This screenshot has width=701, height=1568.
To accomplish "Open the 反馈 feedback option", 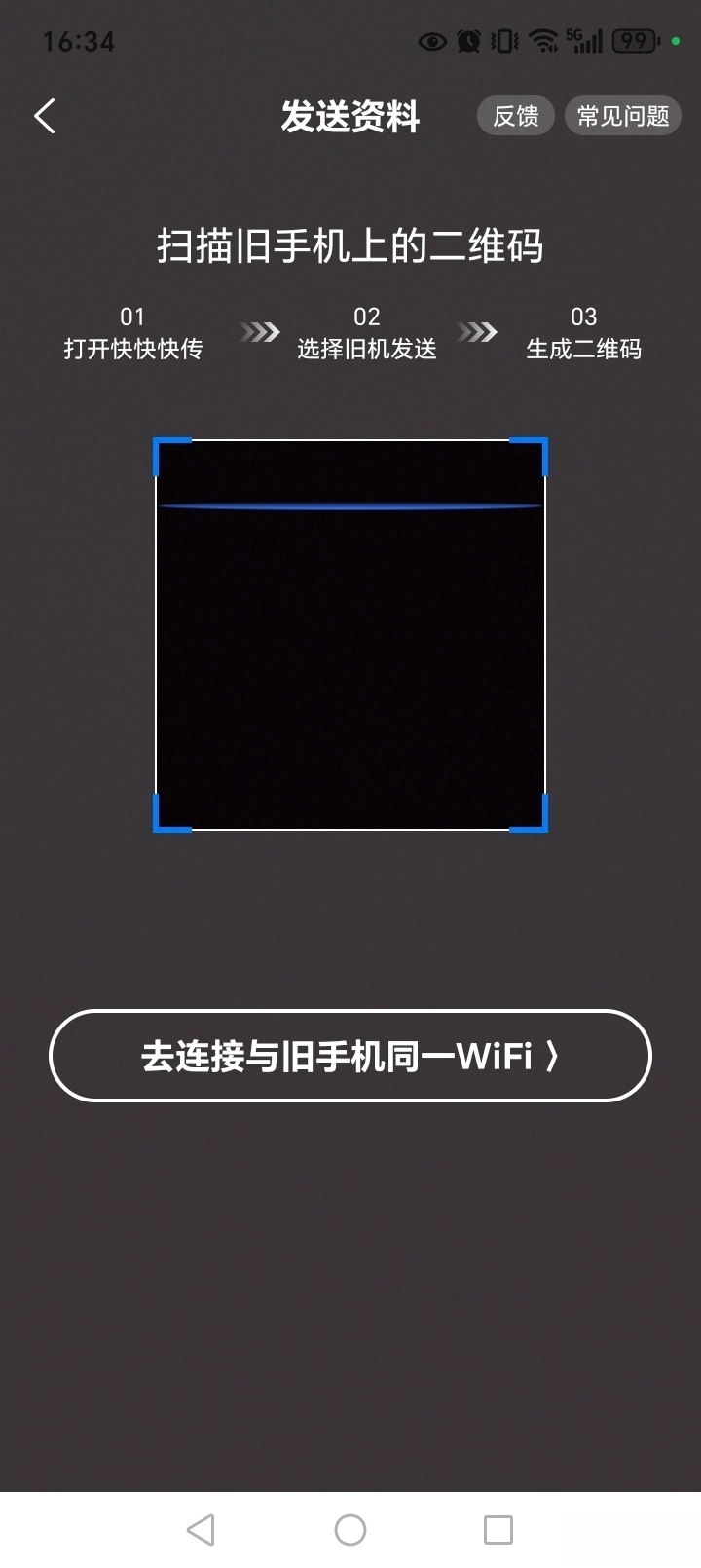I will click(515, 116).
